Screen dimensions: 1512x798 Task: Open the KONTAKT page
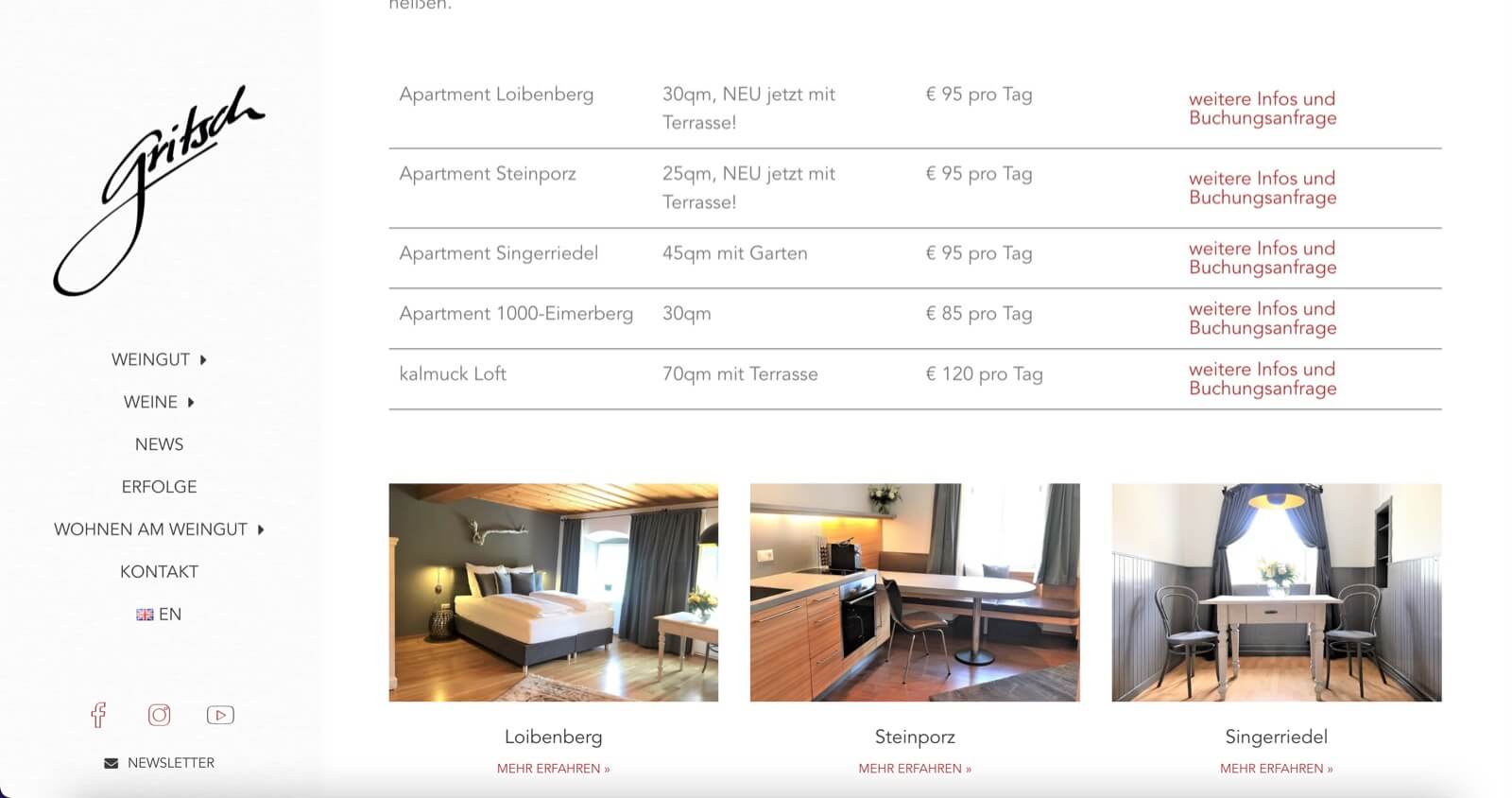(159, 572)
